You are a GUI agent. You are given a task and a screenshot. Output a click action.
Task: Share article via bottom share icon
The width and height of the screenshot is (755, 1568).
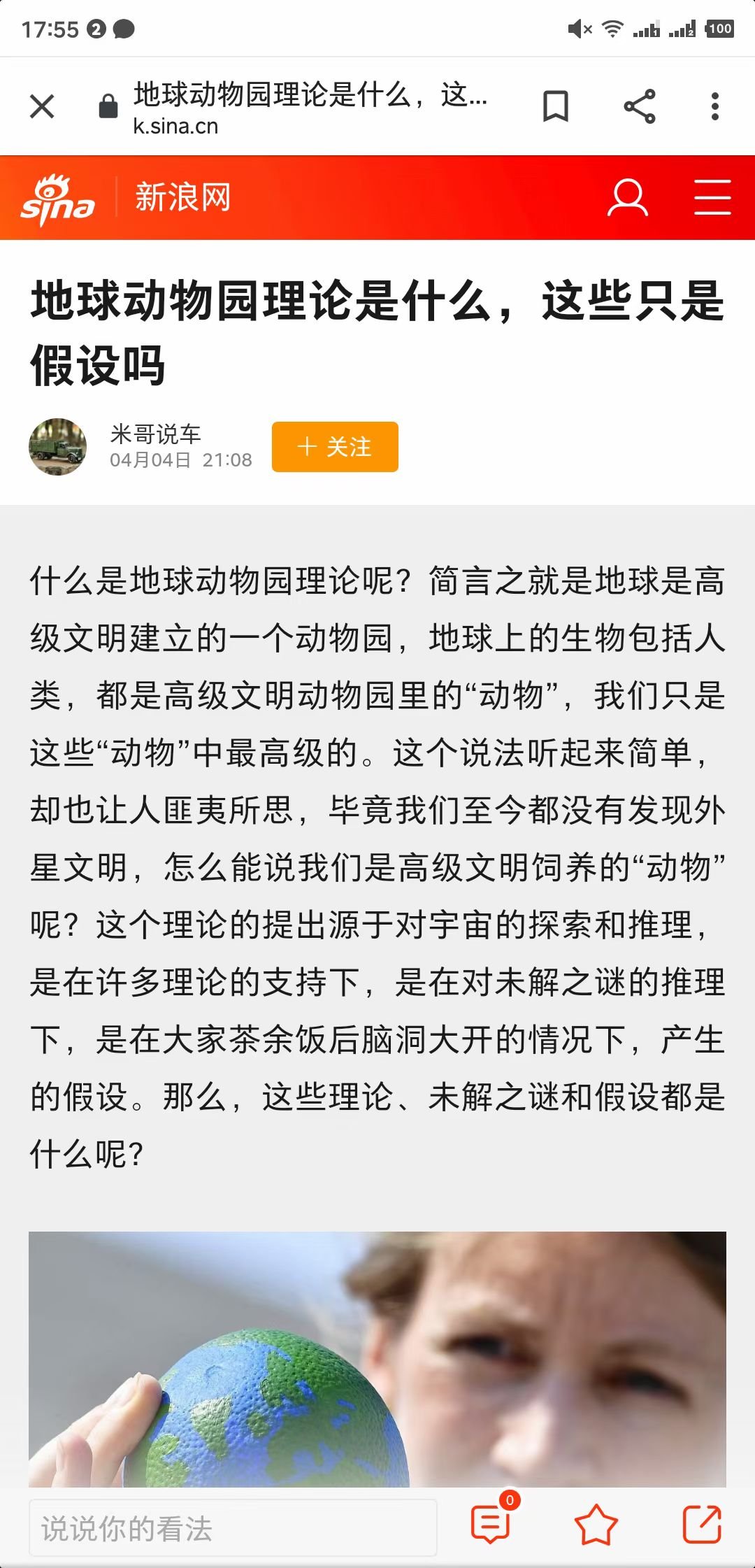(x=701, y=1525)
